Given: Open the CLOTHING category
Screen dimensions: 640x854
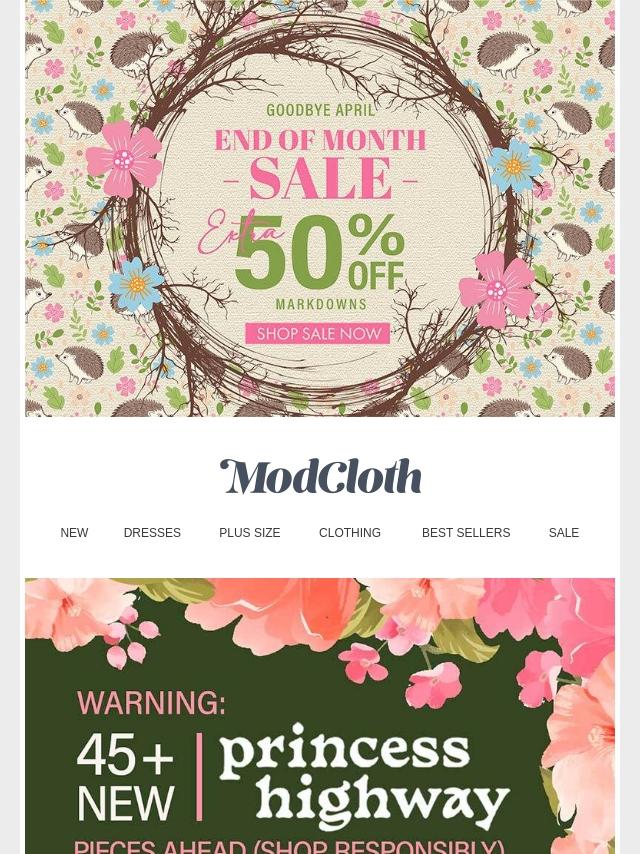Looking at the screenshot, I should [349, 533].
